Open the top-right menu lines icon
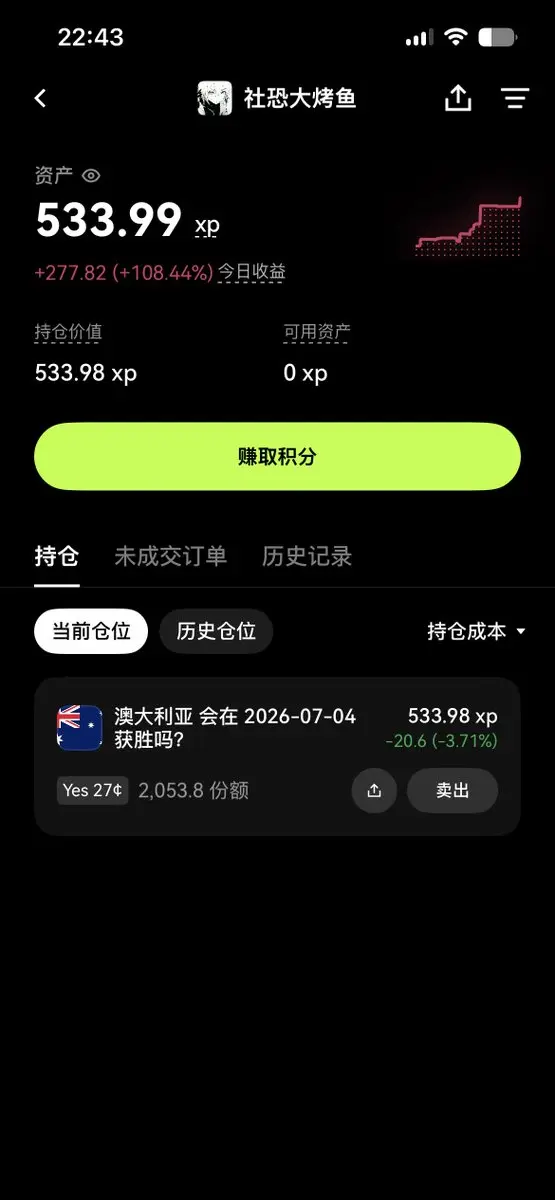This screenshot has height=1200, width=555. [515, 98]
